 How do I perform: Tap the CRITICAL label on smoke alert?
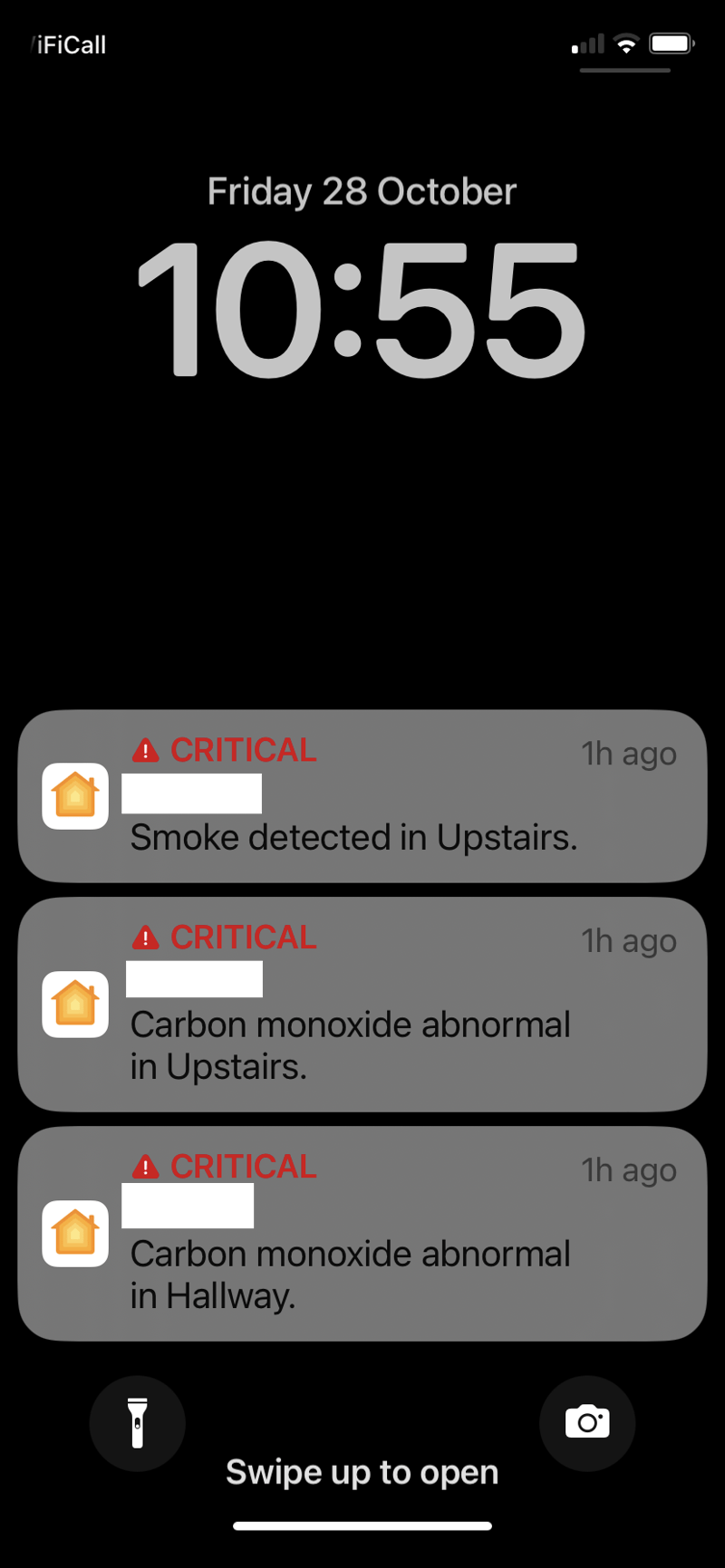pyautogui.click(x=245, y=749)
